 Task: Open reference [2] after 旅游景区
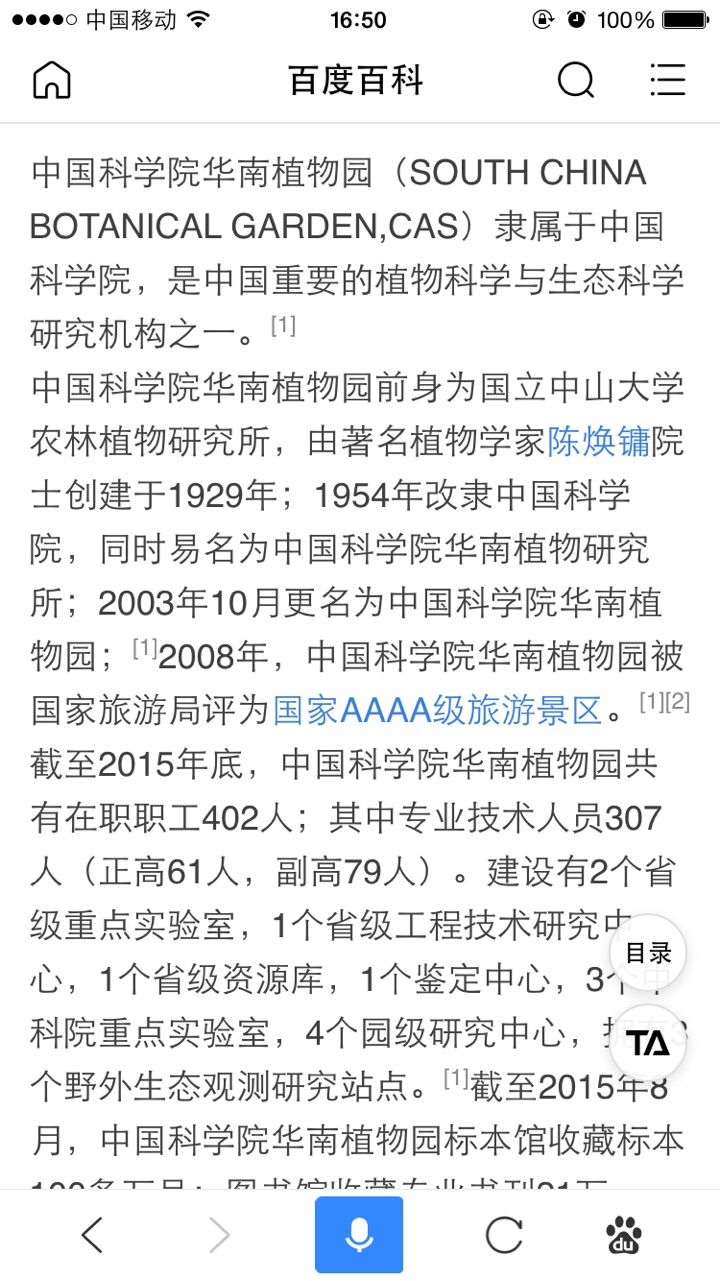(678, 702)
